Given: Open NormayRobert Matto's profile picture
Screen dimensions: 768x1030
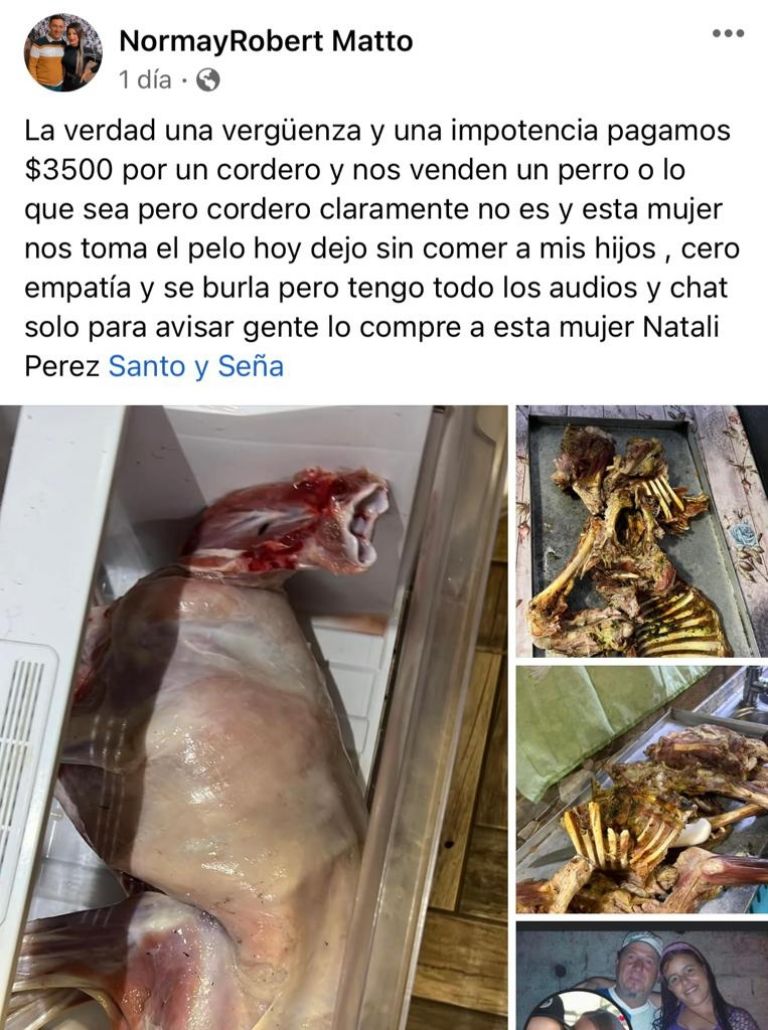Looking at the screenshot, I should coord(62,53).
